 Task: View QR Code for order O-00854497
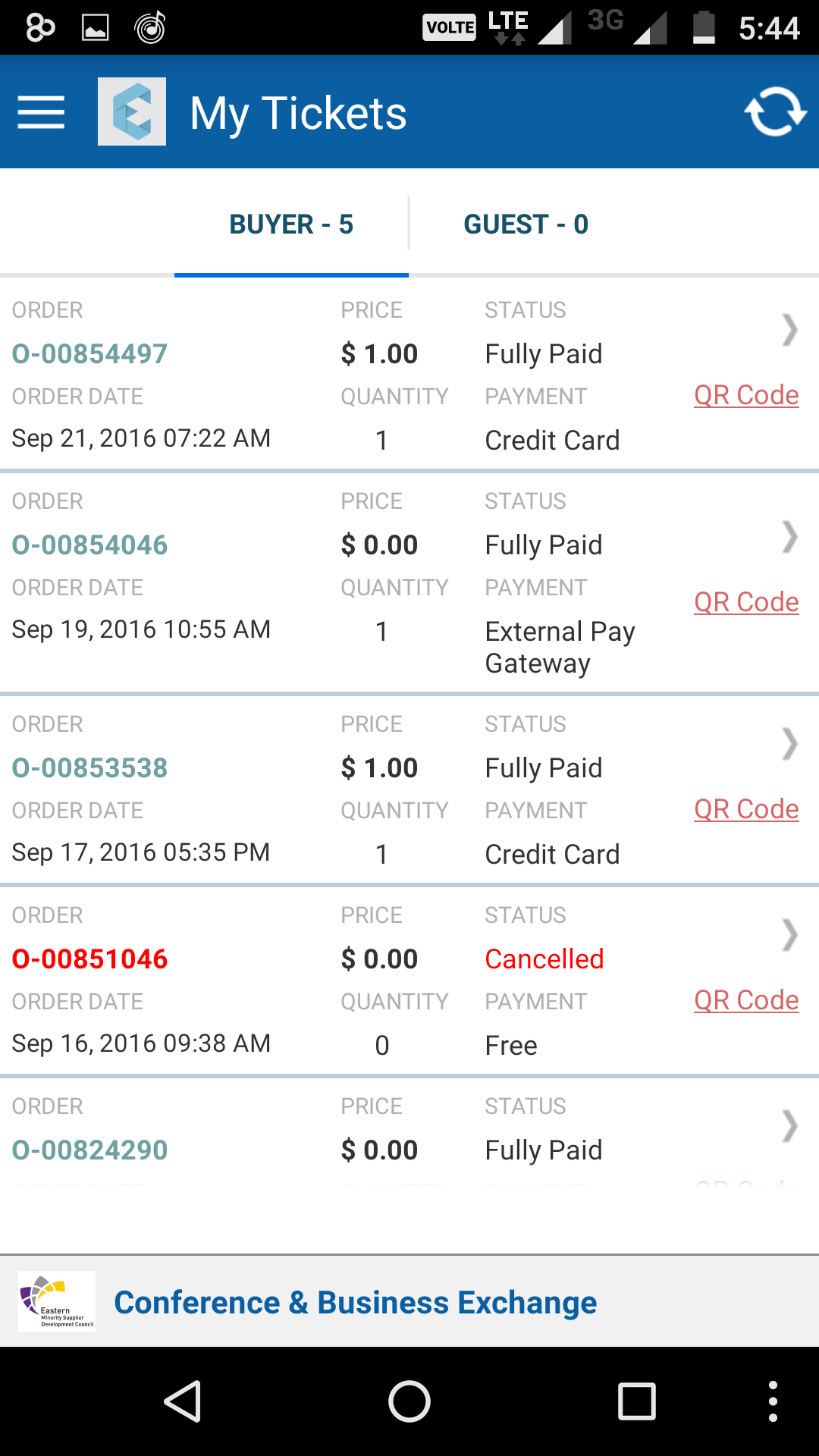(746, 395)
